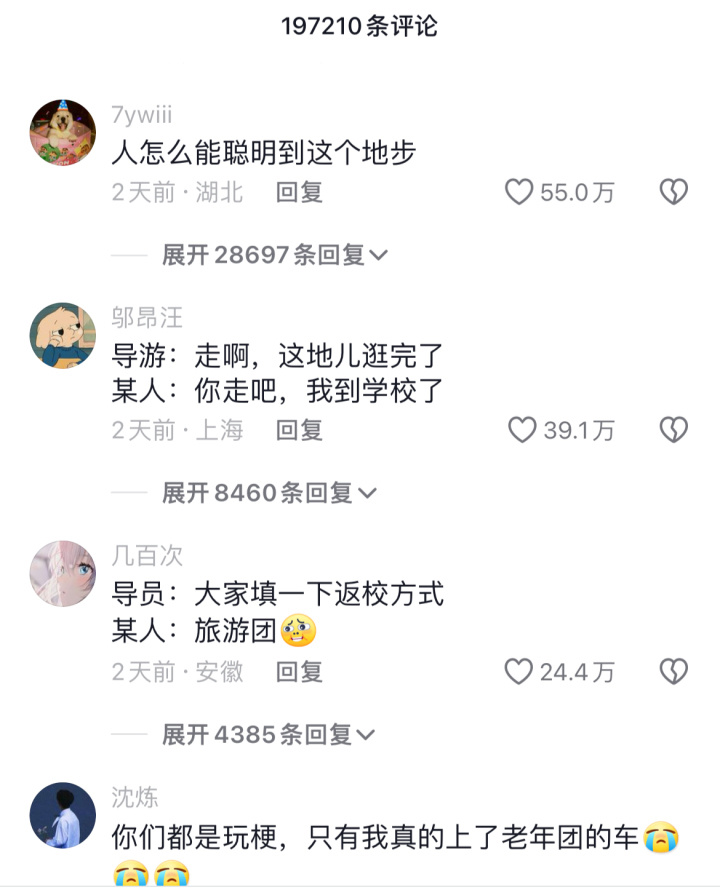The width and height of the screenshot is (720, 890).
Task: Click the heart icon showing 24.4万 likes
Action: click(521, 673)
